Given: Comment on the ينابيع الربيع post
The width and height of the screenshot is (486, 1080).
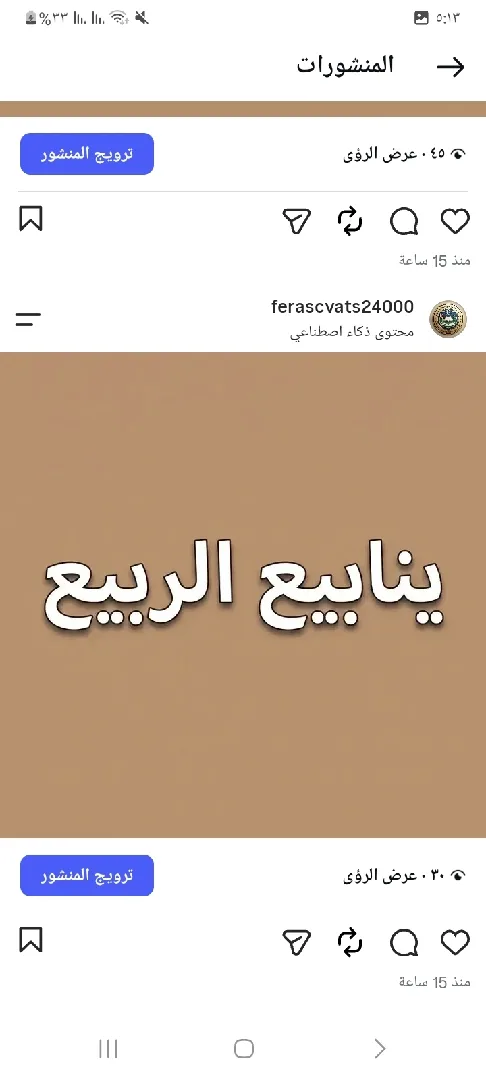Looking at the screenshot, I should click(404, 944).
